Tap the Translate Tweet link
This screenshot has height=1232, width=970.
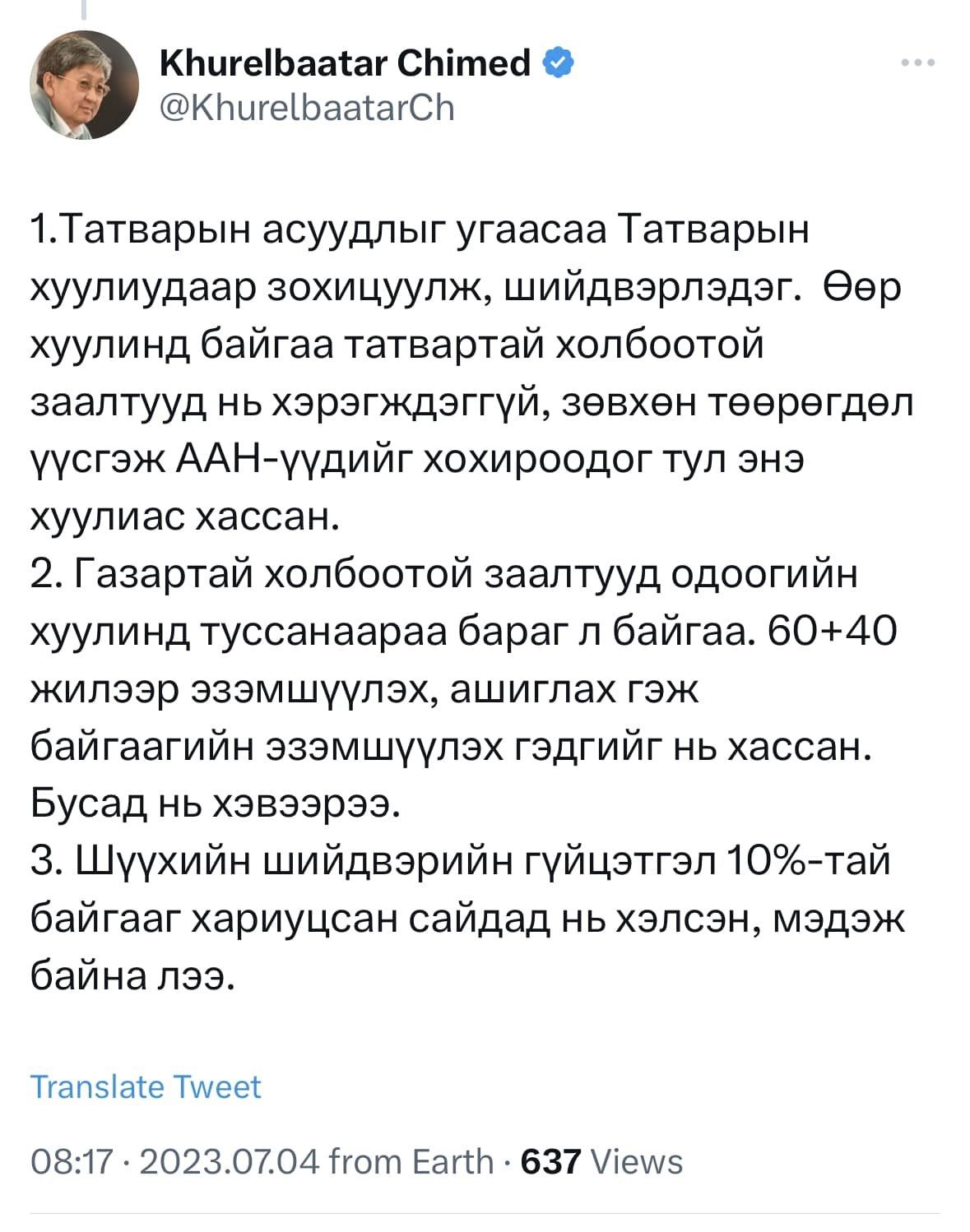tap(146, 1086)
